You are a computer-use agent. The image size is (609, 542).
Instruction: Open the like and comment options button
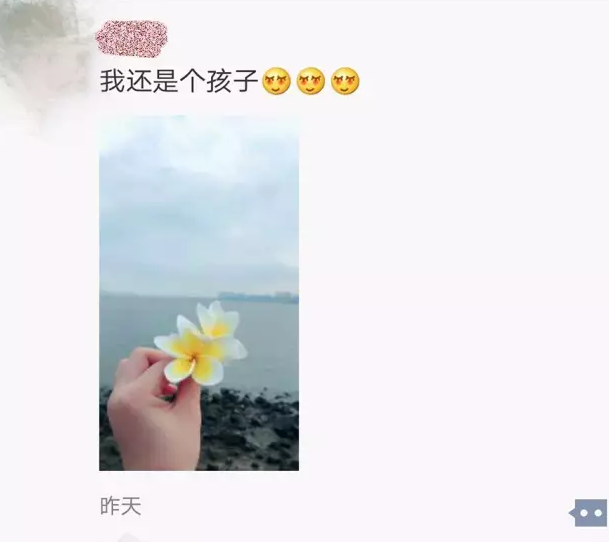(x=589, y=513)
